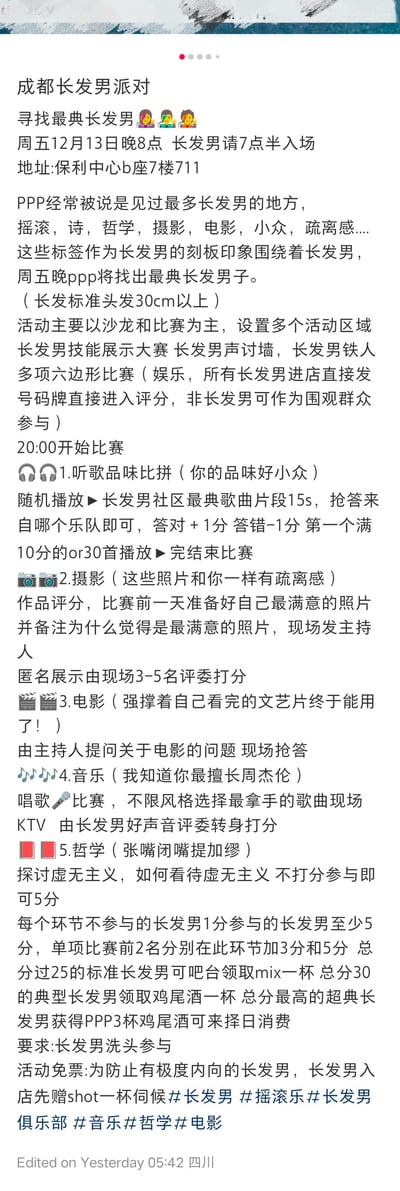Tap the image carousel page indicator dots
400x1191 pixels.
(200, 56)
